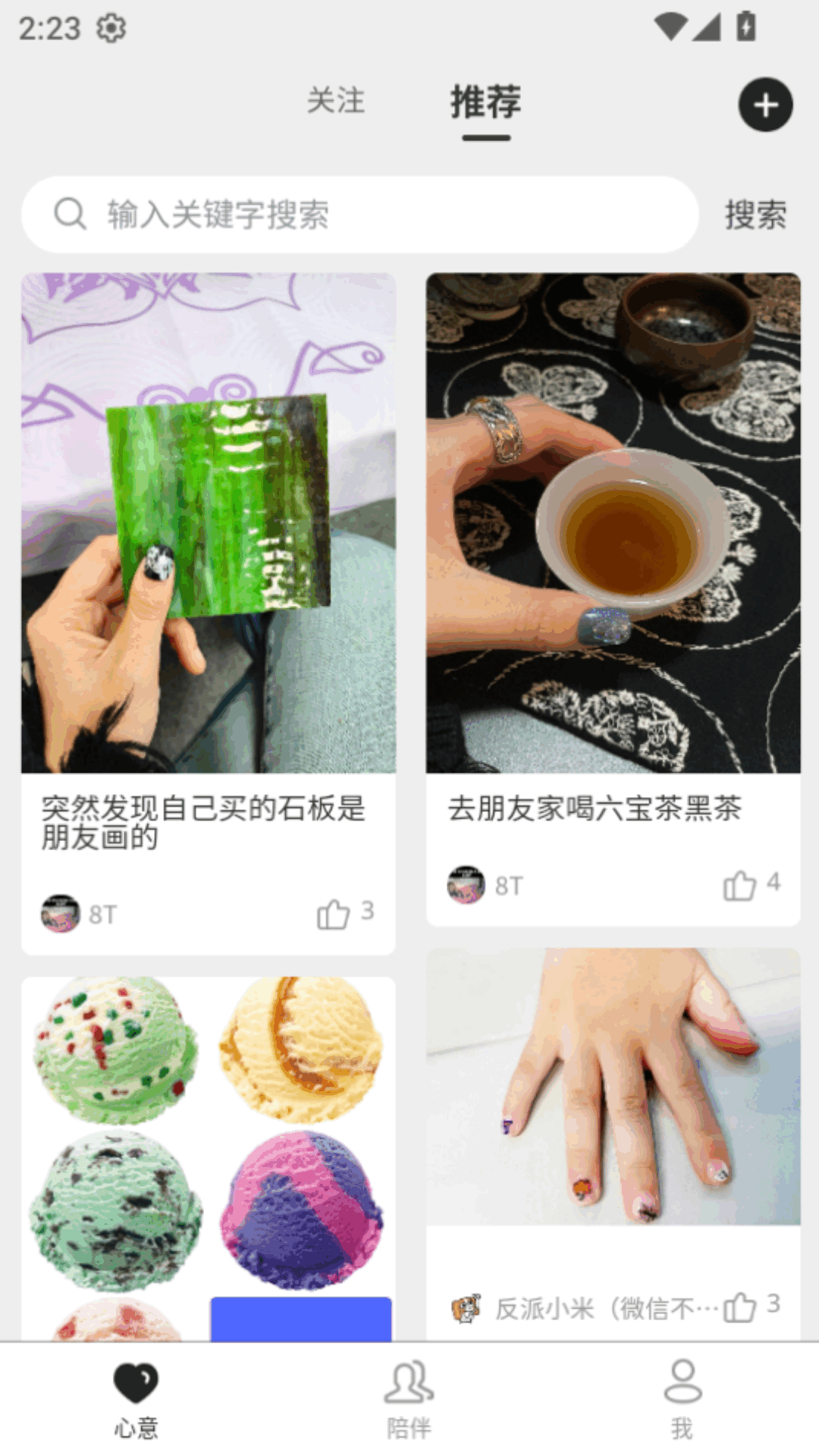Like the 石板 post by 8T
The image size is (819, 1456).
334,914
